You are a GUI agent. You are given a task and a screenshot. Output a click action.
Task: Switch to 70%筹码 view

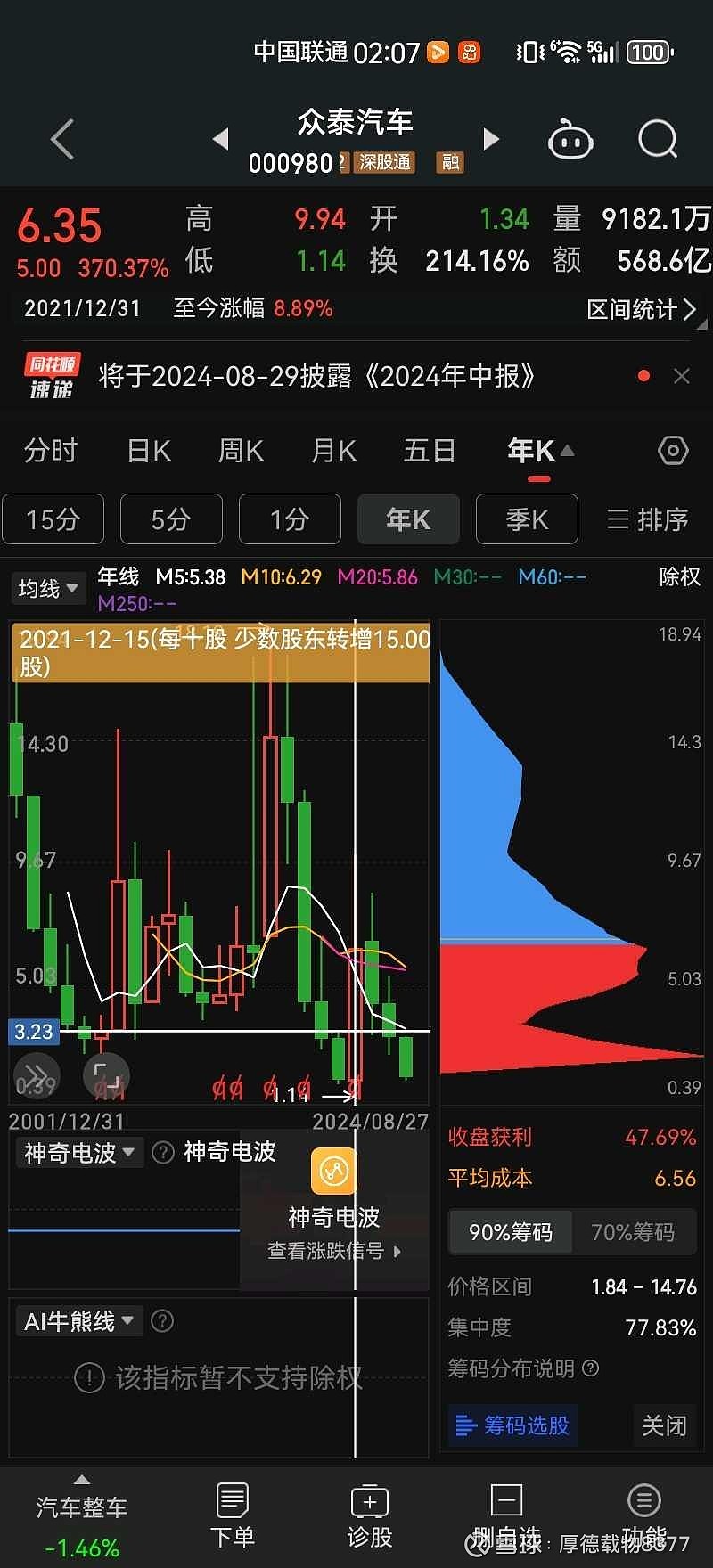pos(633,1232)
